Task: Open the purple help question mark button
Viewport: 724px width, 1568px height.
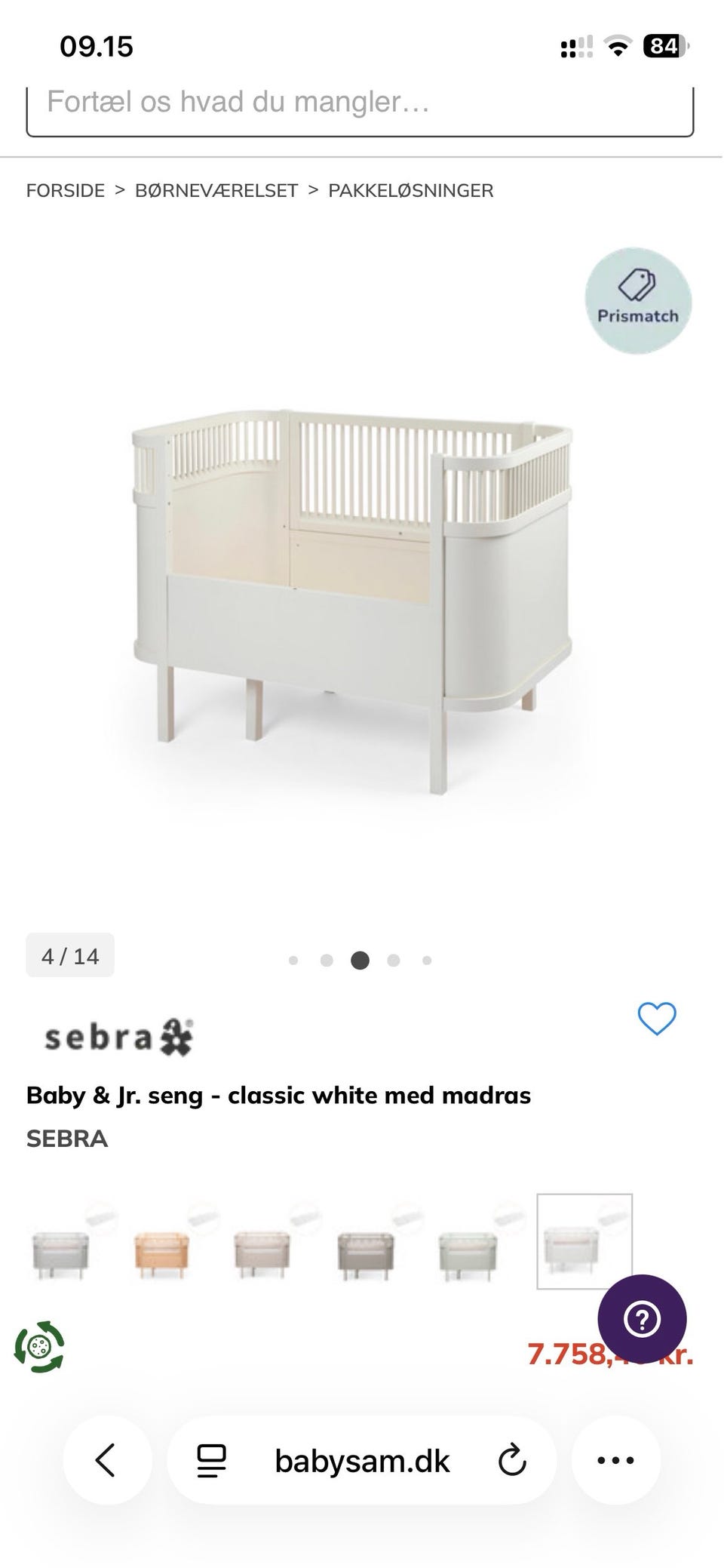Action: pyautogui.click(x=642, y=1320)
